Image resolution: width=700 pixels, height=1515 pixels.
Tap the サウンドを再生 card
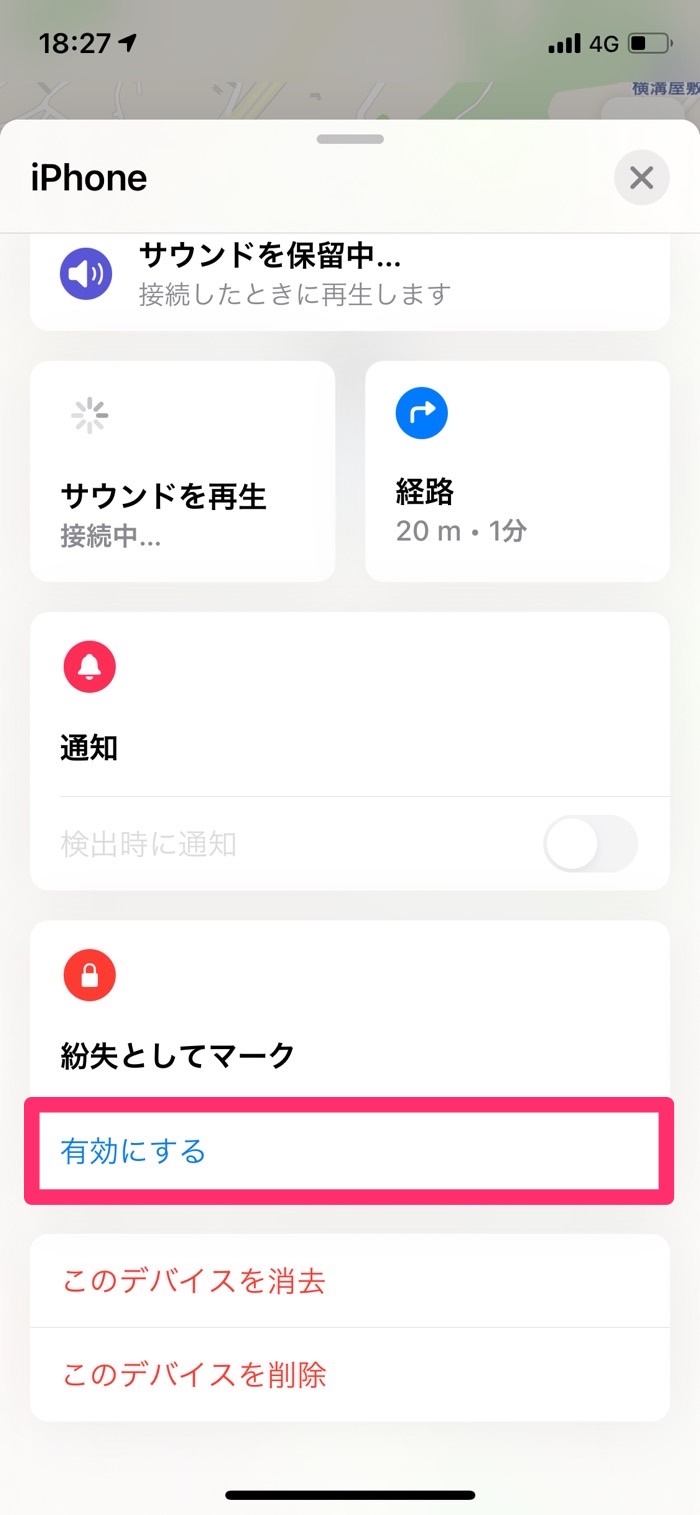click(x=183, y=471)
